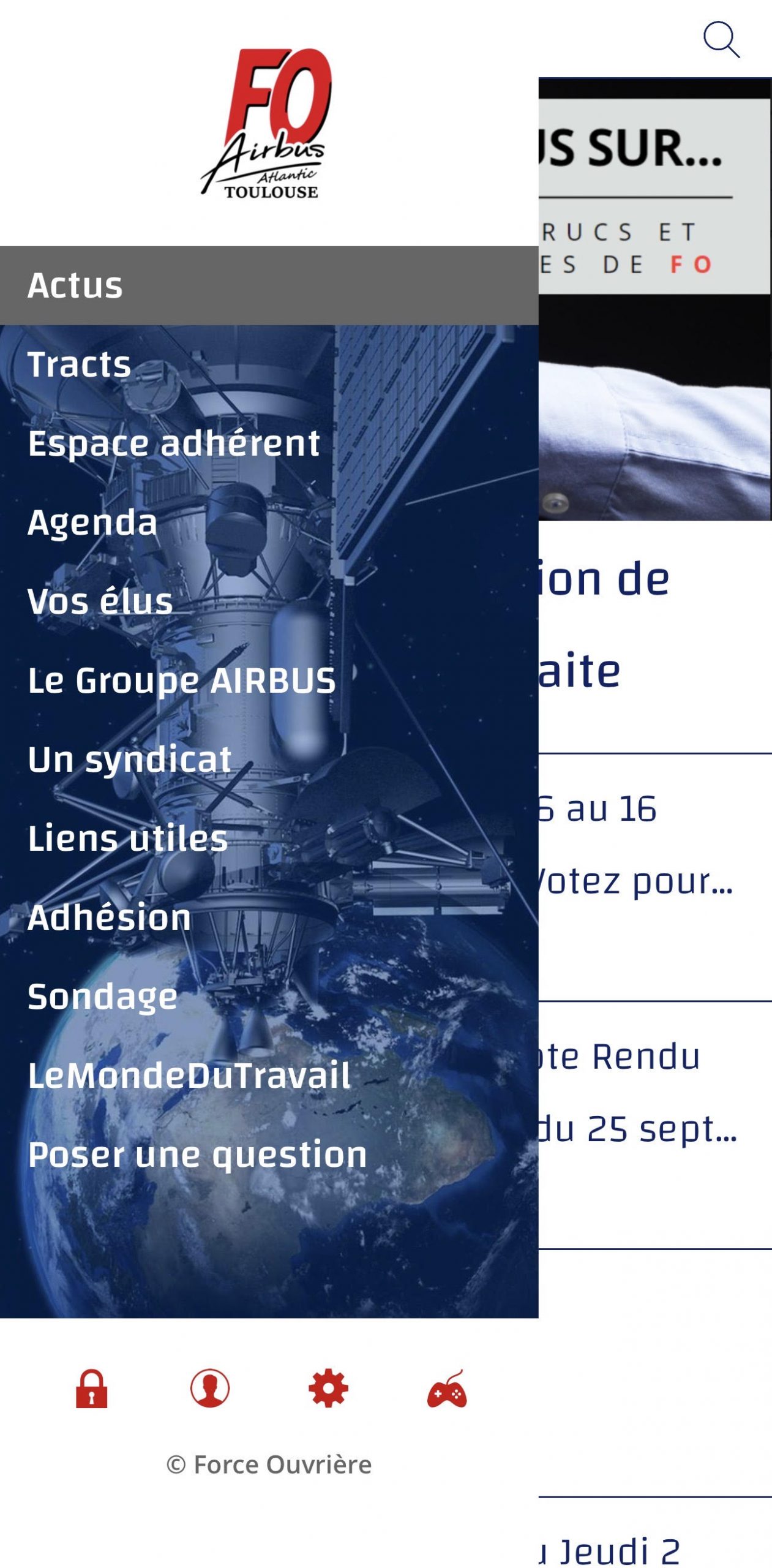Image resolution: width=772 pixels, height=1568 pixels.
Task: Go to Espace adhérent
Action: tap(173, 443)
